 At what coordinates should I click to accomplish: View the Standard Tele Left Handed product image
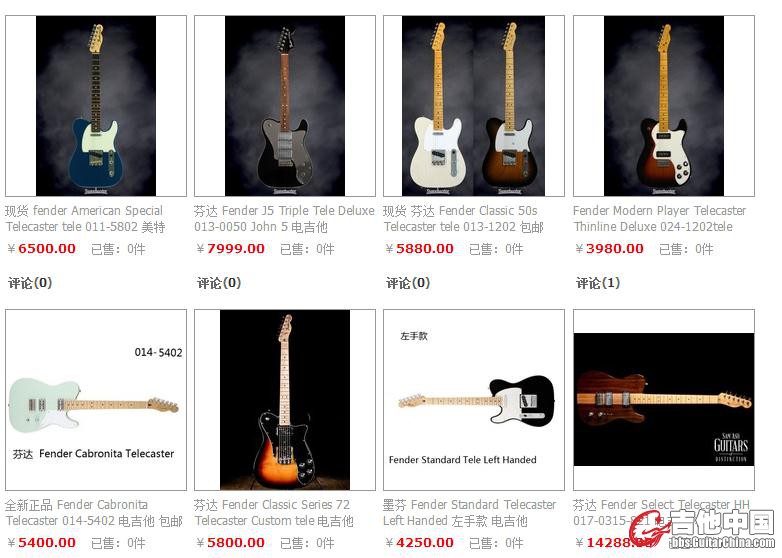(473, 400)
